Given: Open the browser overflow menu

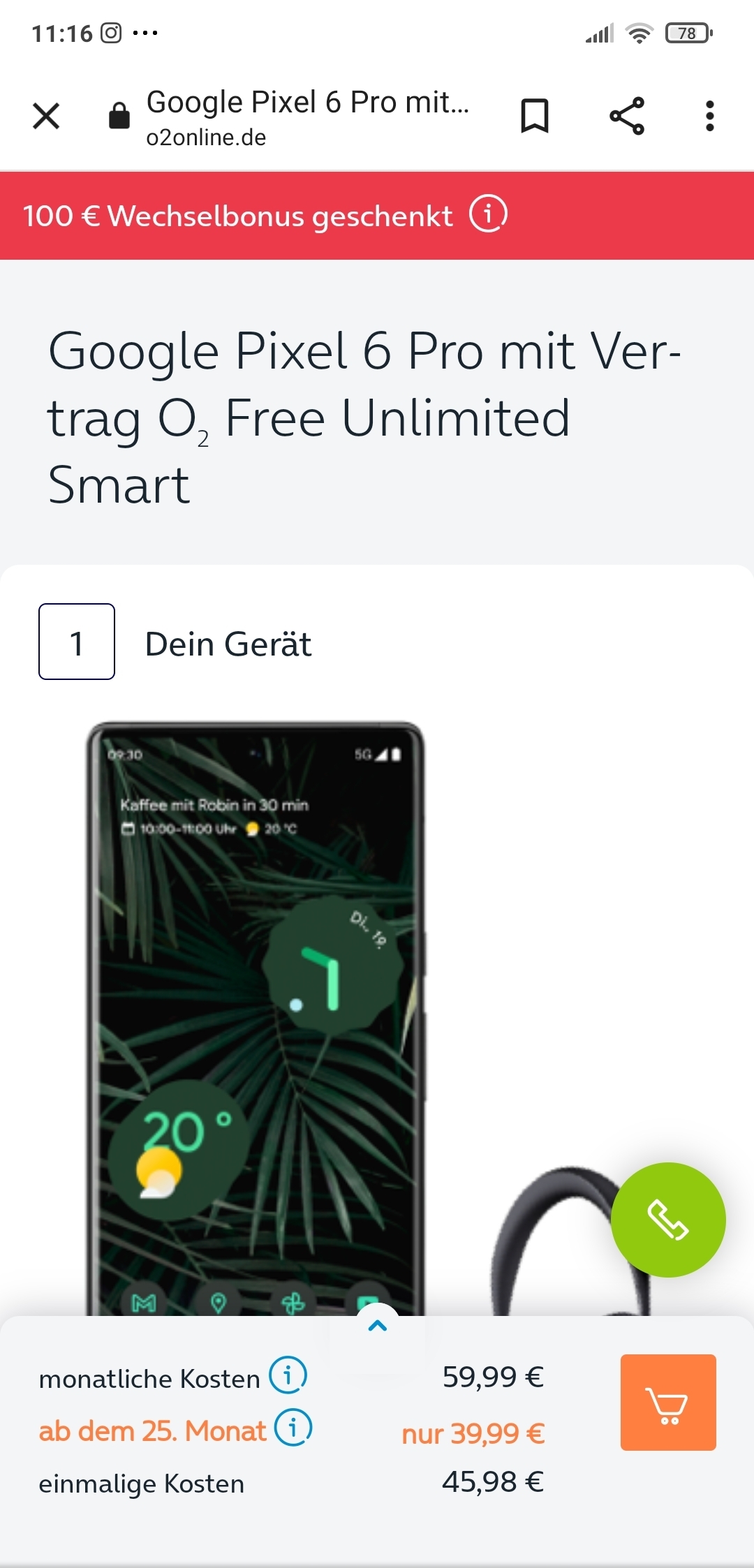Looking at the screenshot, I should click(709, 116).
